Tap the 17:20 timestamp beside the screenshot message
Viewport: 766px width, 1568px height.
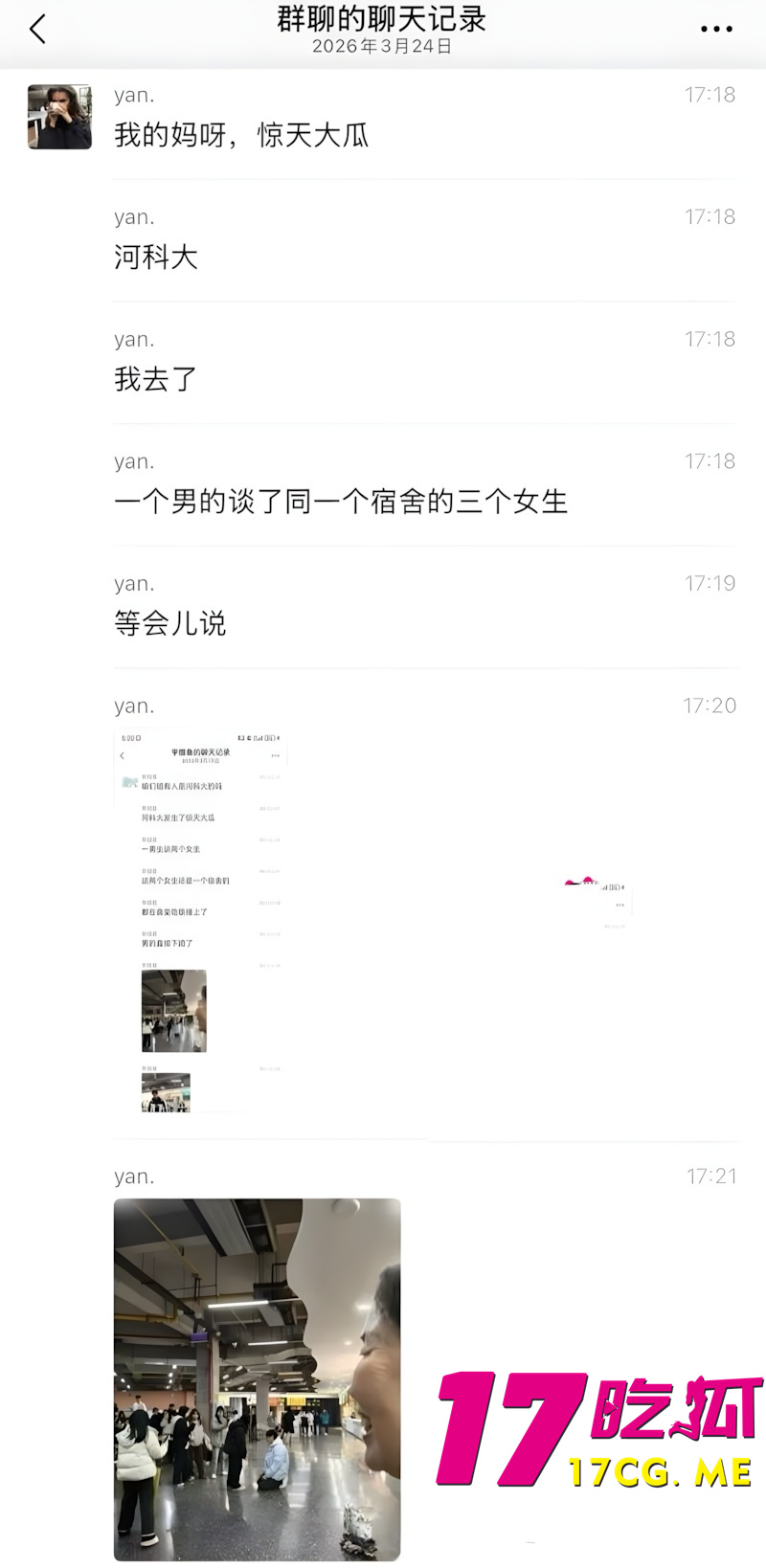click(709, 705)
